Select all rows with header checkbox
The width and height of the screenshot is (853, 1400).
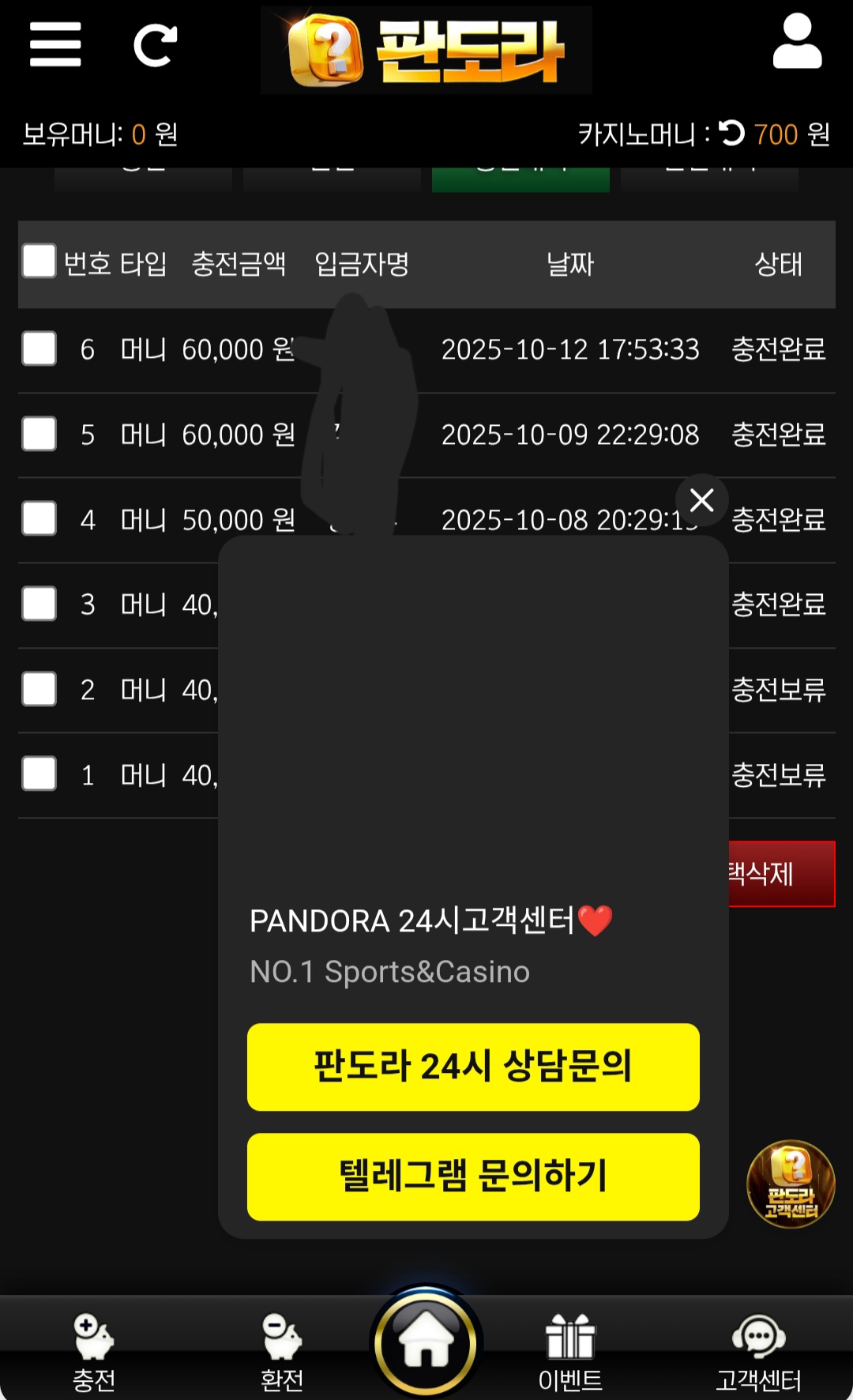coord(39,262)
